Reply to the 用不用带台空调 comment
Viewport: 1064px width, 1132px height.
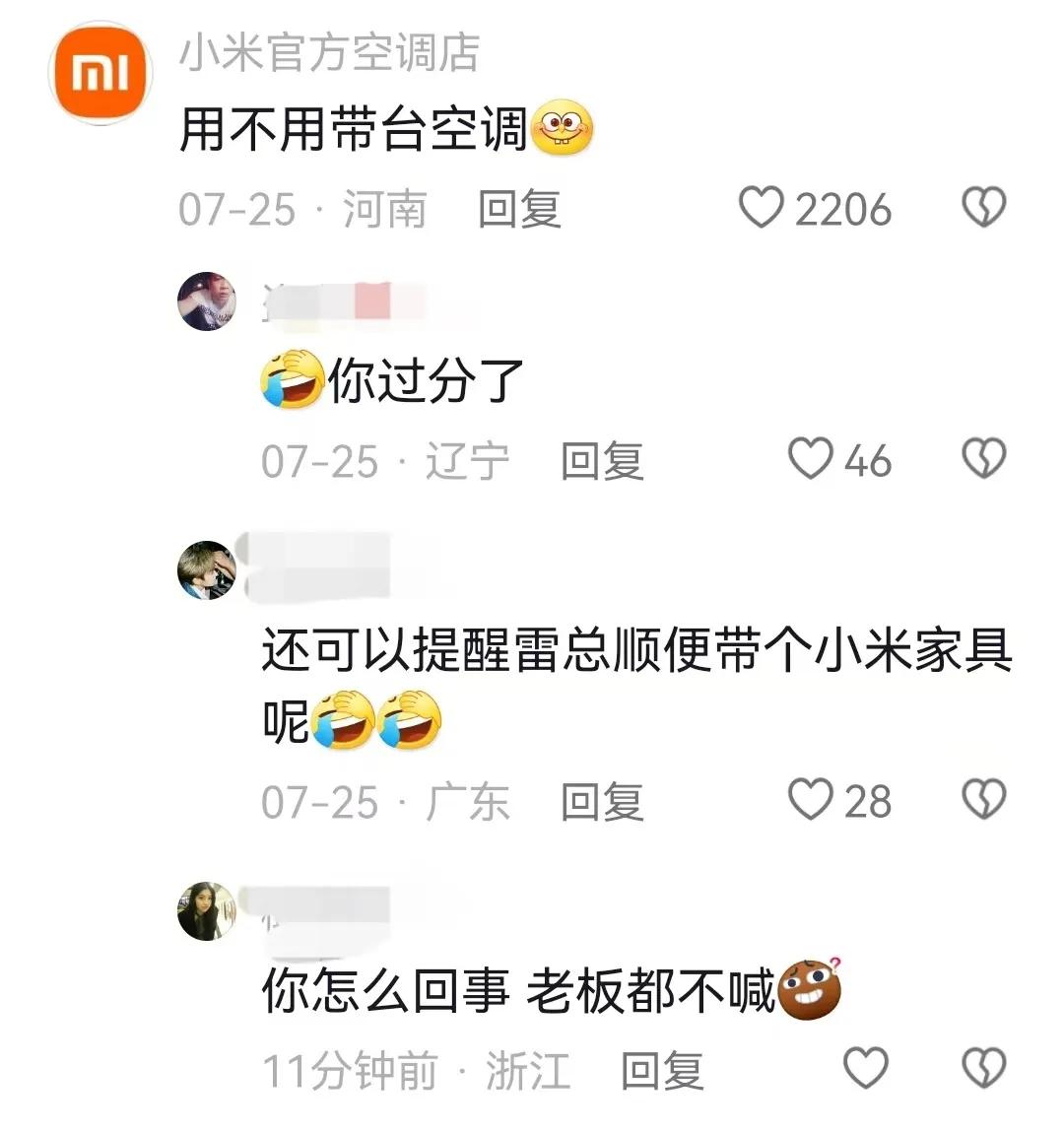(519, 210)
